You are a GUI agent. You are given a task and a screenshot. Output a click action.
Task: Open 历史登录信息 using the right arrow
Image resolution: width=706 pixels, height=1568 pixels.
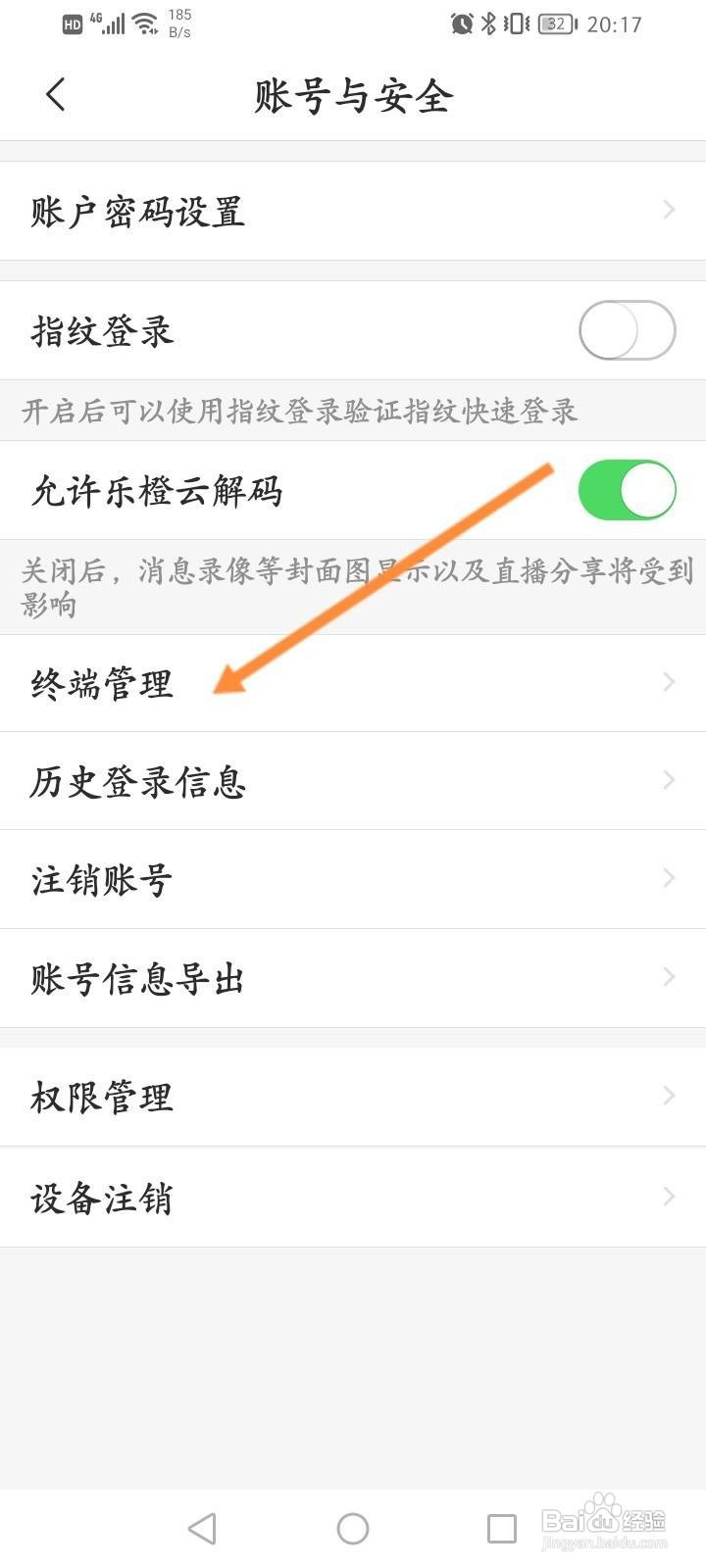tap(670, 781)
